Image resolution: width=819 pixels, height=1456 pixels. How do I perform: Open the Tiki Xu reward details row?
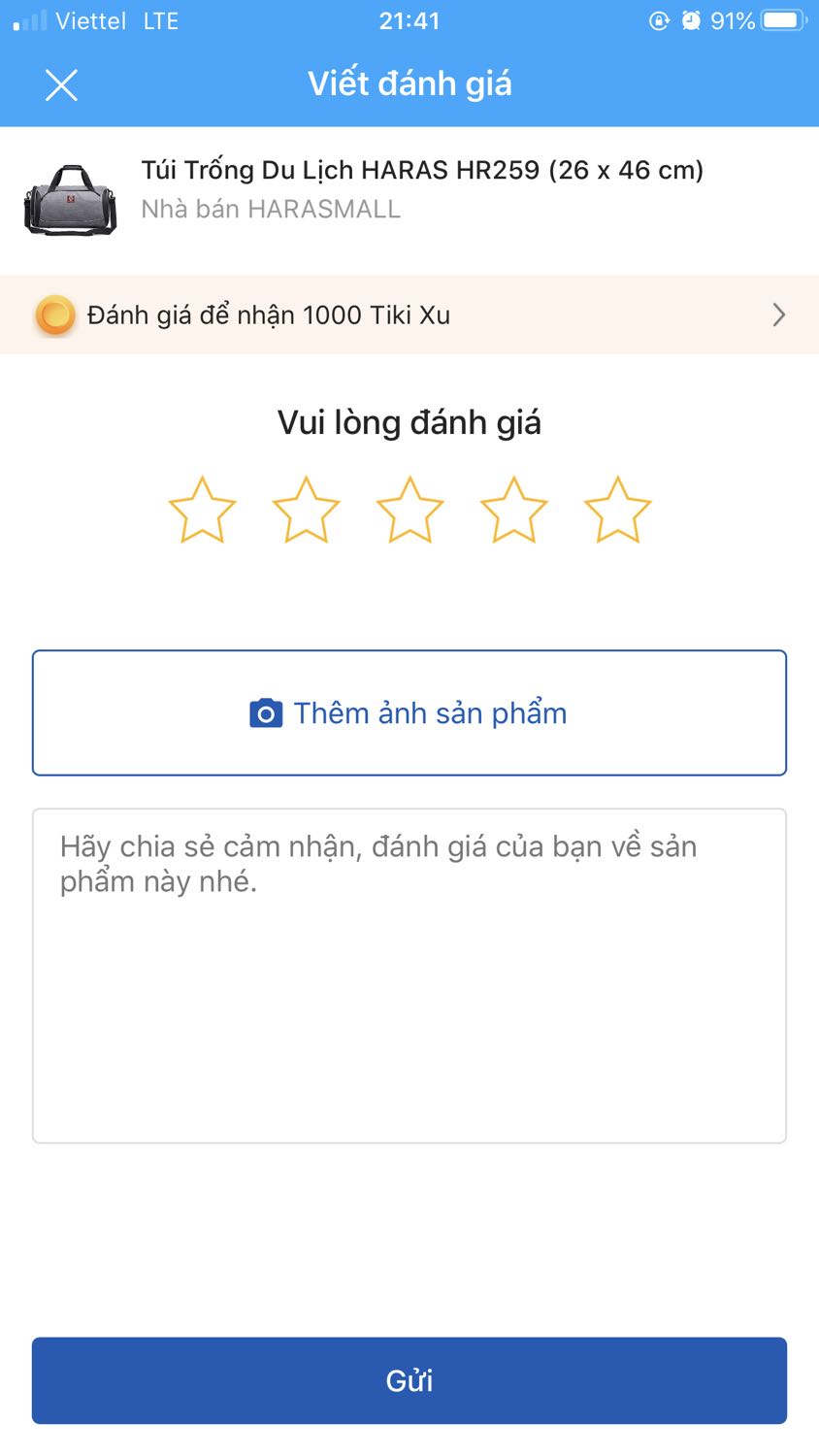409,314
